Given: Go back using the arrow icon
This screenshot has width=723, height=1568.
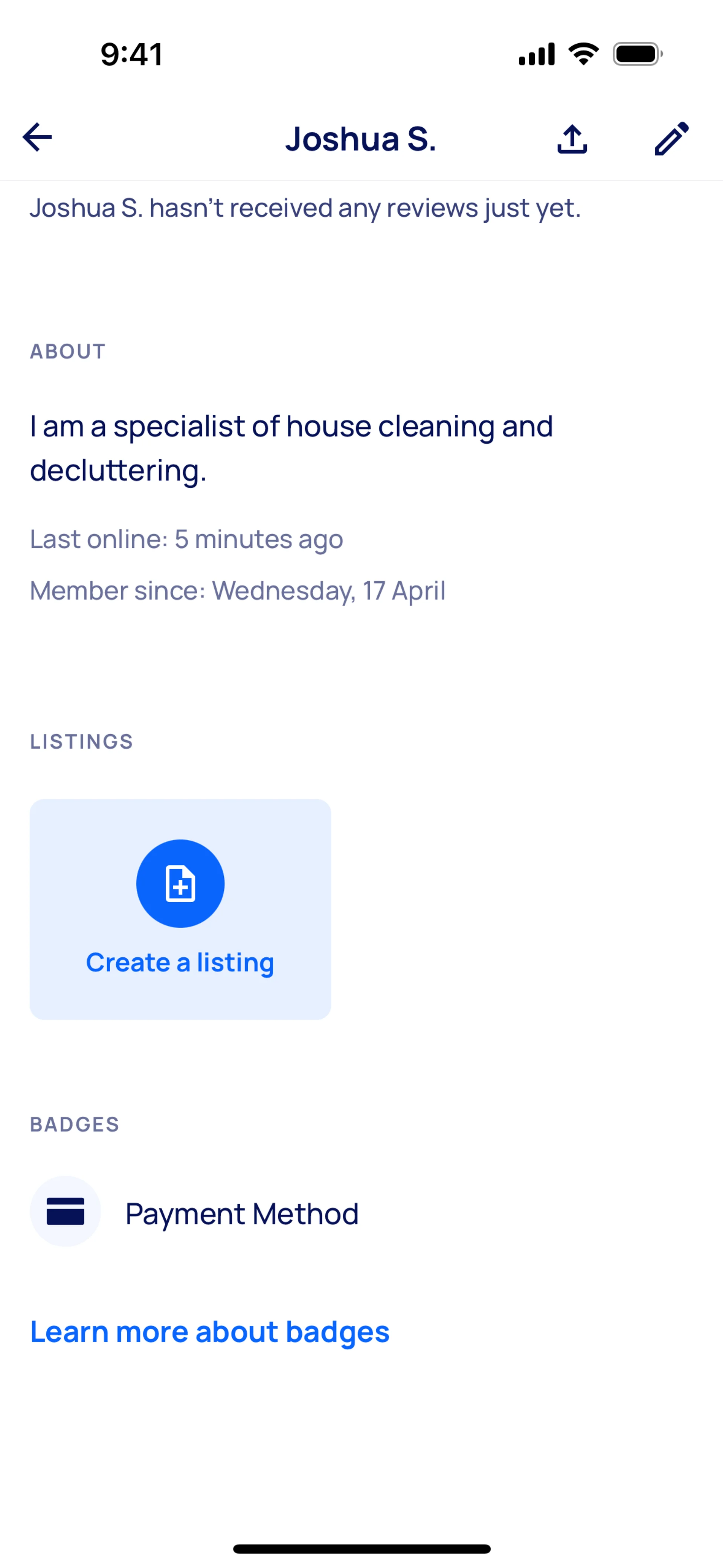Looking at the screenshot, I should [38, 137].
